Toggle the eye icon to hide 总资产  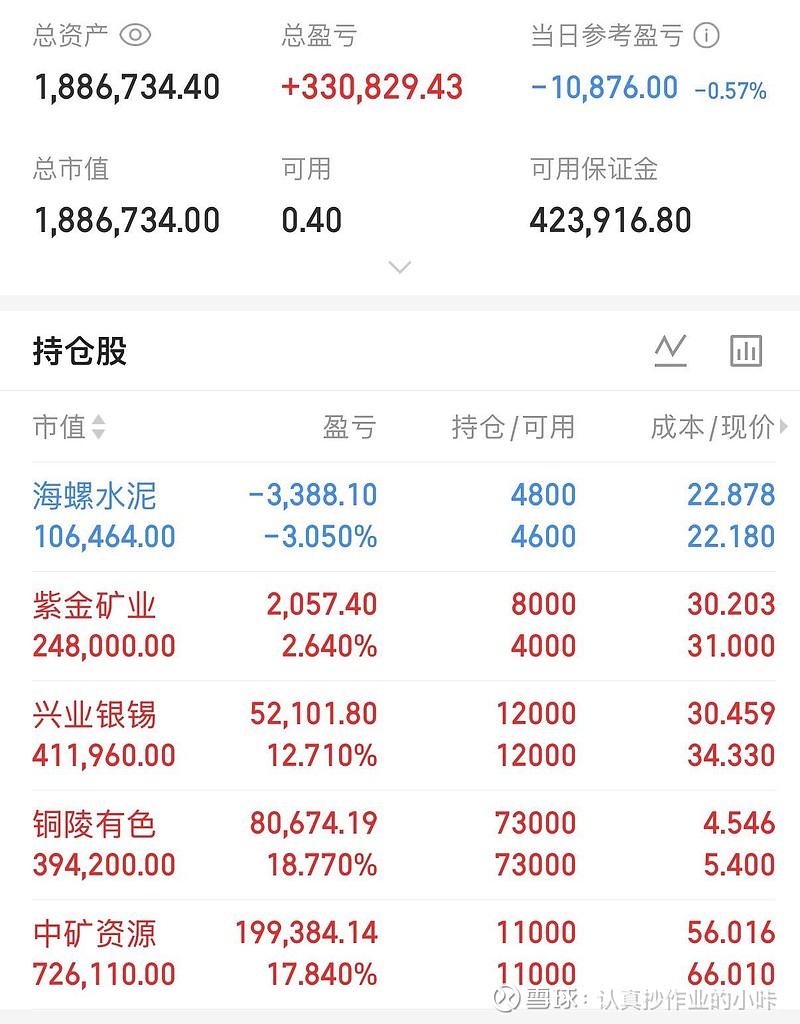pos(133,33)
